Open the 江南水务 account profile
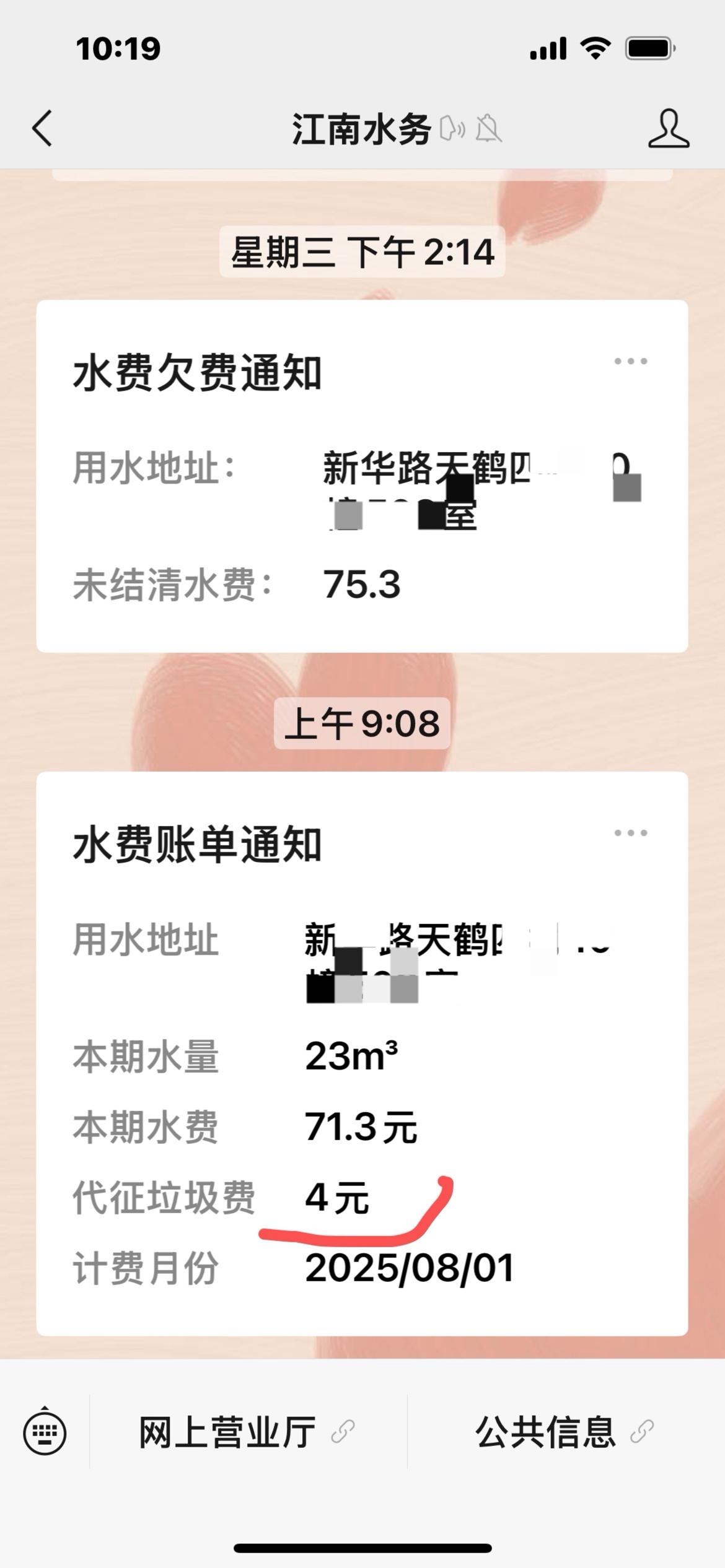 (668, 129)
